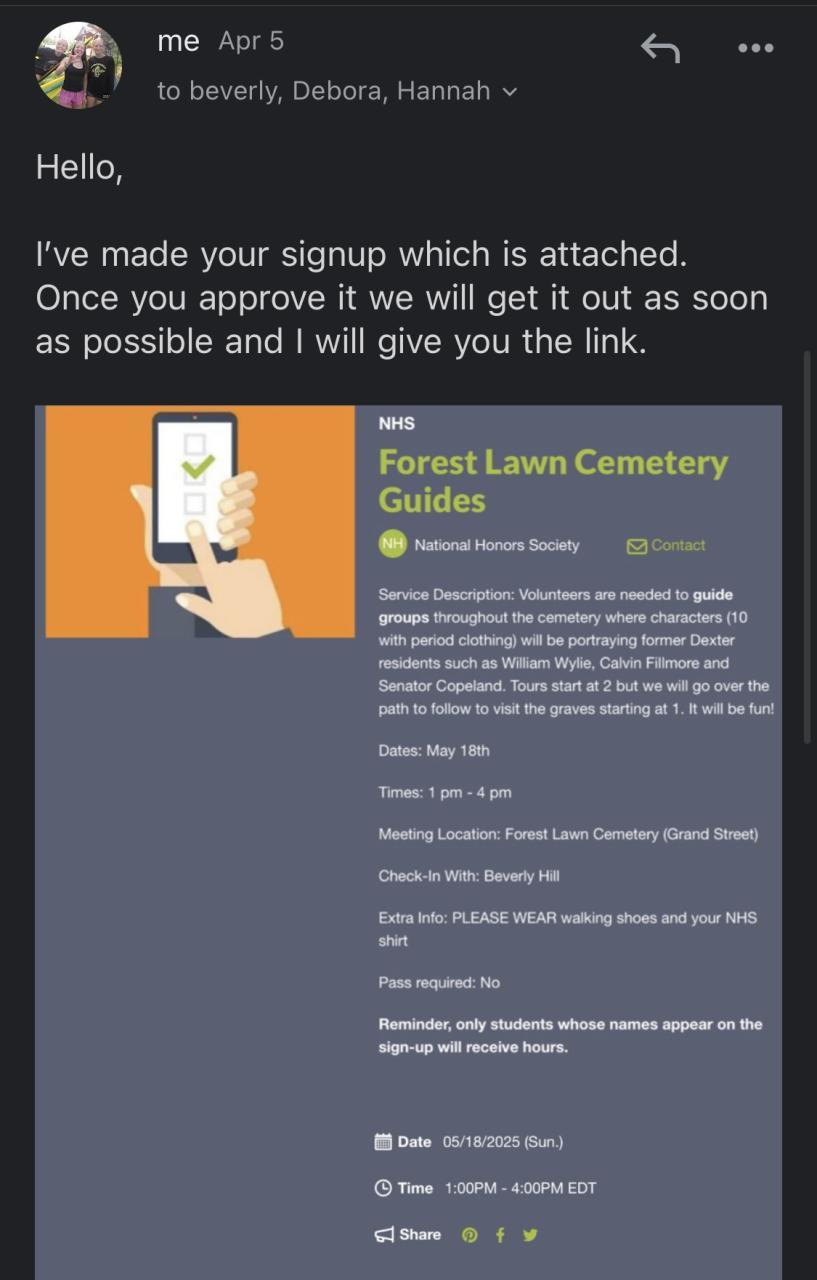Reply to this email
817x1280 pixels.
[660, 47]
